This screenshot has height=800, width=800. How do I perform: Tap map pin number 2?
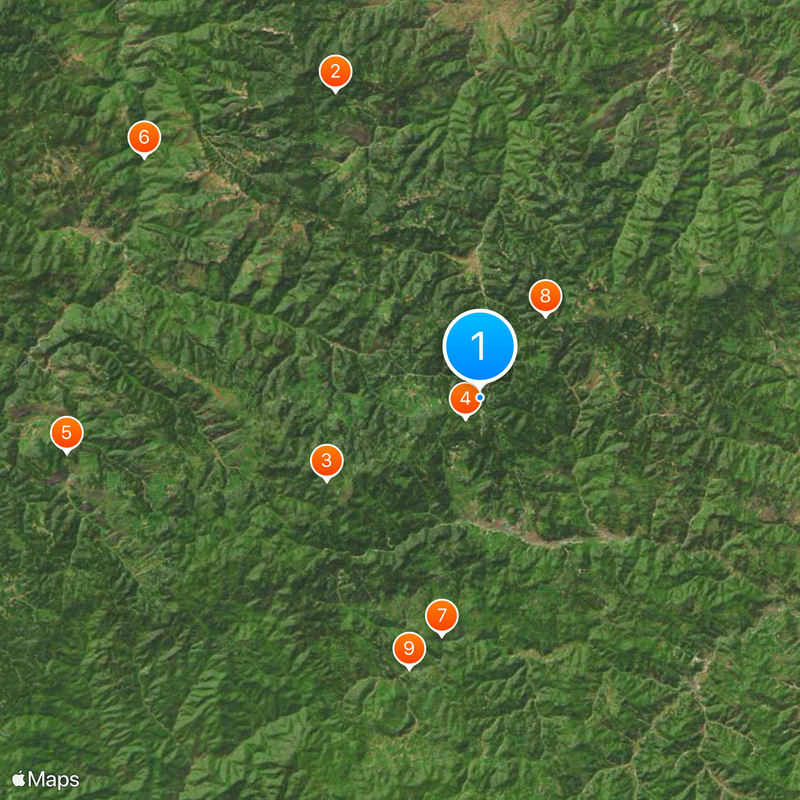coord(335,72)
